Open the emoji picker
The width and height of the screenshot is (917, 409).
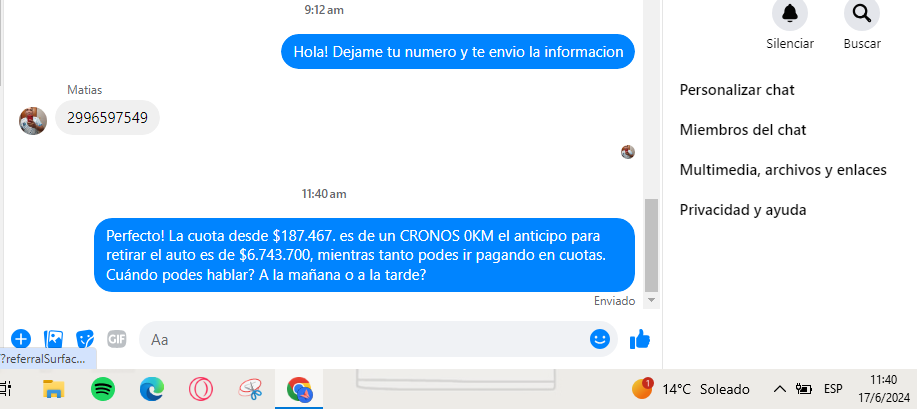600,339
